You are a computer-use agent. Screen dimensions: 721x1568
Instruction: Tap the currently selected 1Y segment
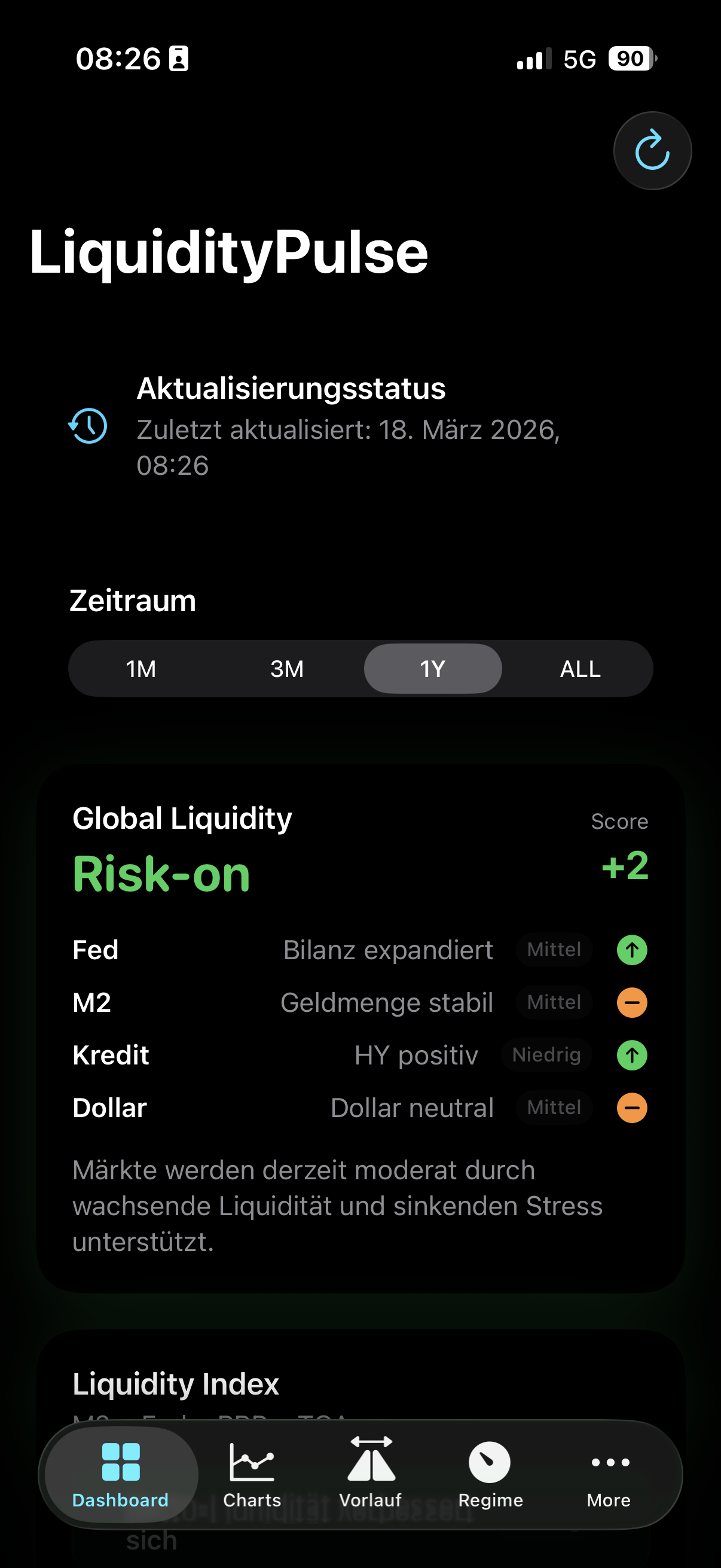click(433, 669)
